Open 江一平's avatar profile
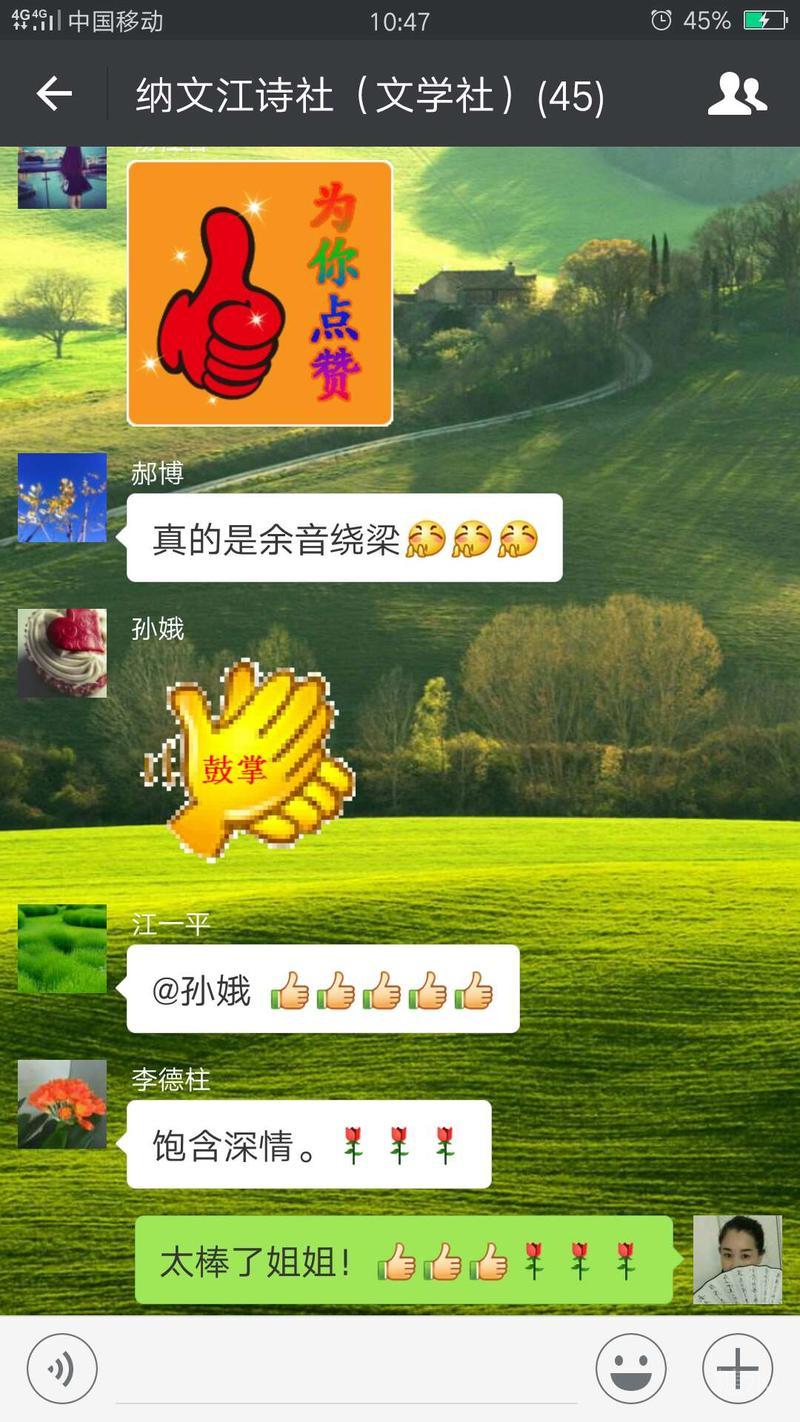 [62, 949]
